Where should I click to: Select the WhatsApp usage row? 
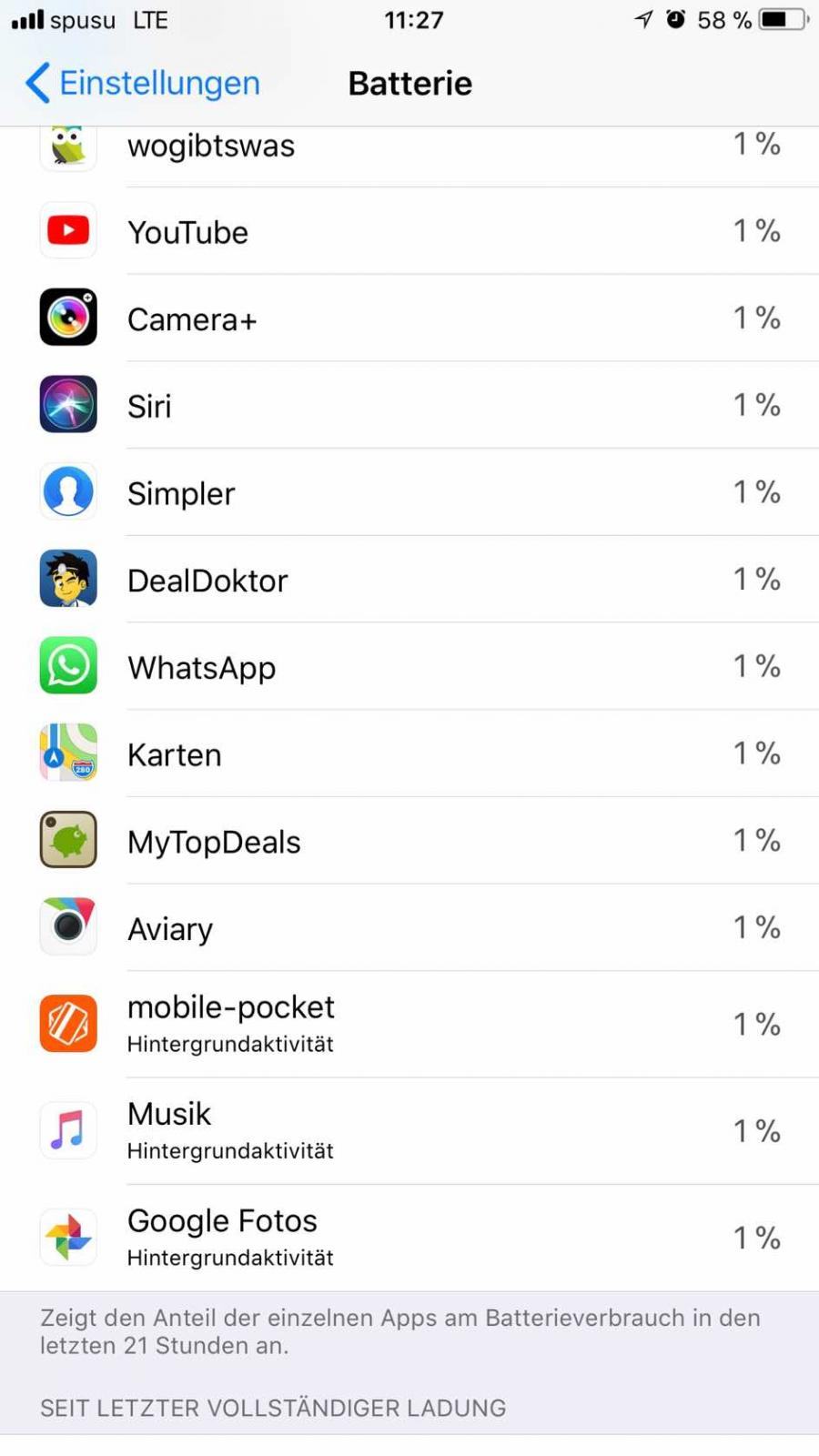(409, 667)
